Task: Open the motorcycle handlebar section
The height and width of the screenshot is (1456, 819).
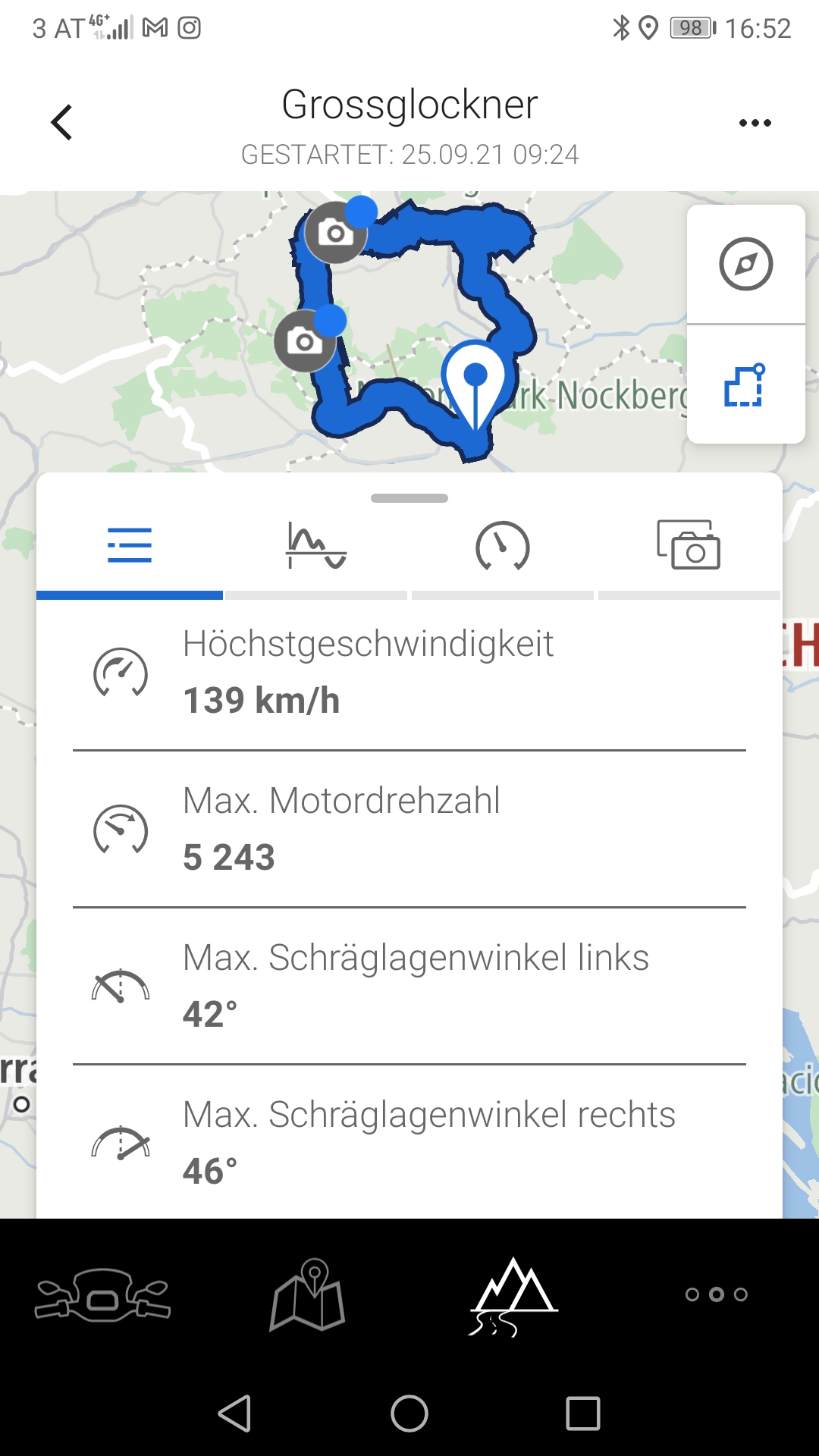Action: point(102,1295)
